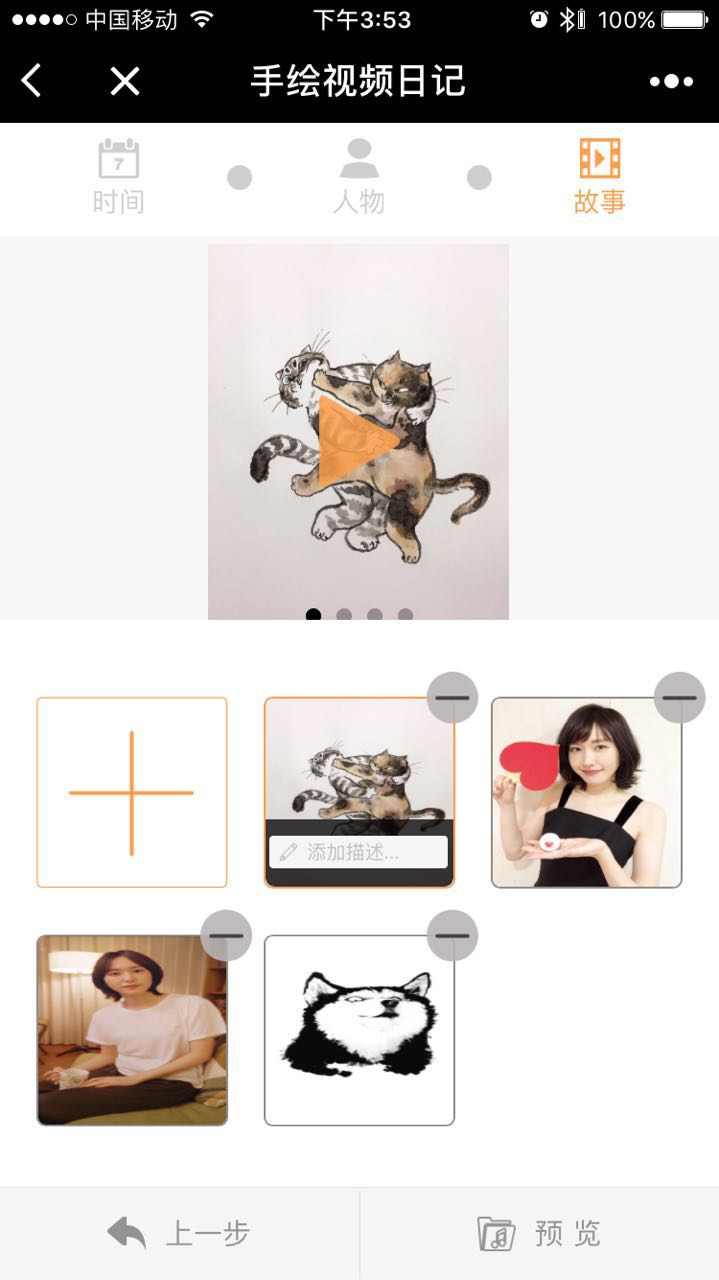Select the 故事 step
719x1280 pixels.
coord(599,177)
